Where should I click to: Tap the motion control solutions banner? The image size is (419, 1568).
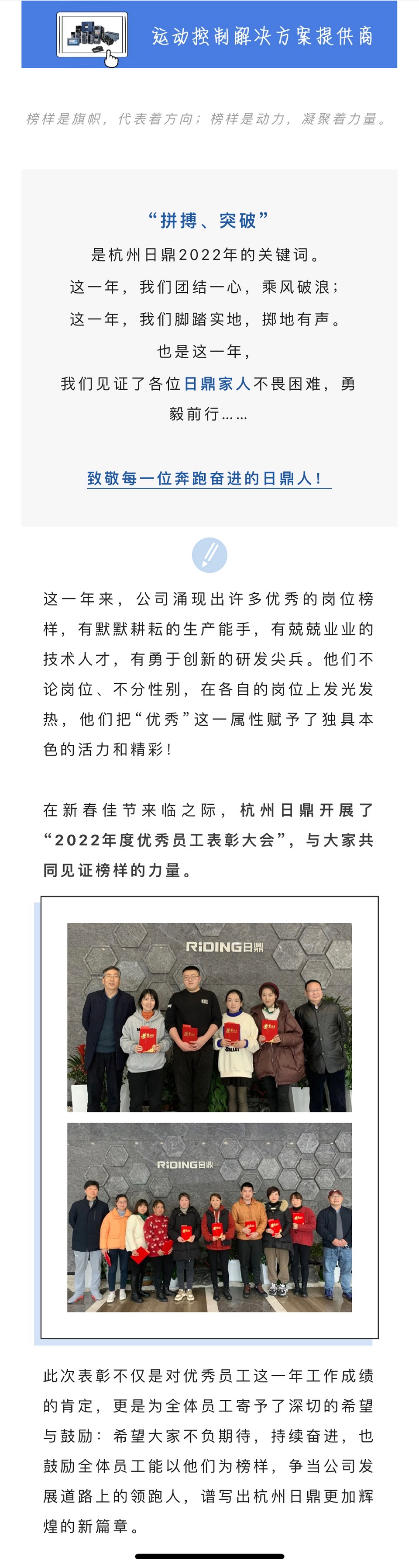[x=209, y=35]
